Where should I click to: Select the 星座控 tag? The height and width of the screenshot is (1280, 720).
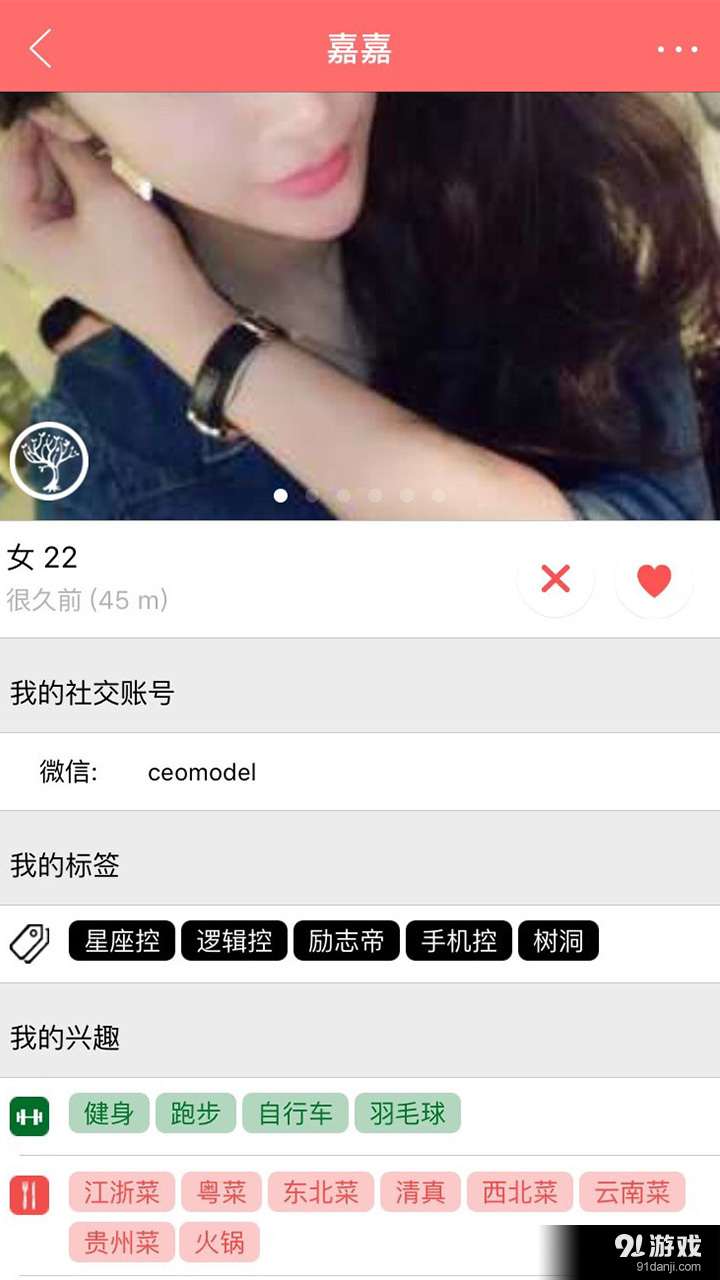[x=122, y=941]
